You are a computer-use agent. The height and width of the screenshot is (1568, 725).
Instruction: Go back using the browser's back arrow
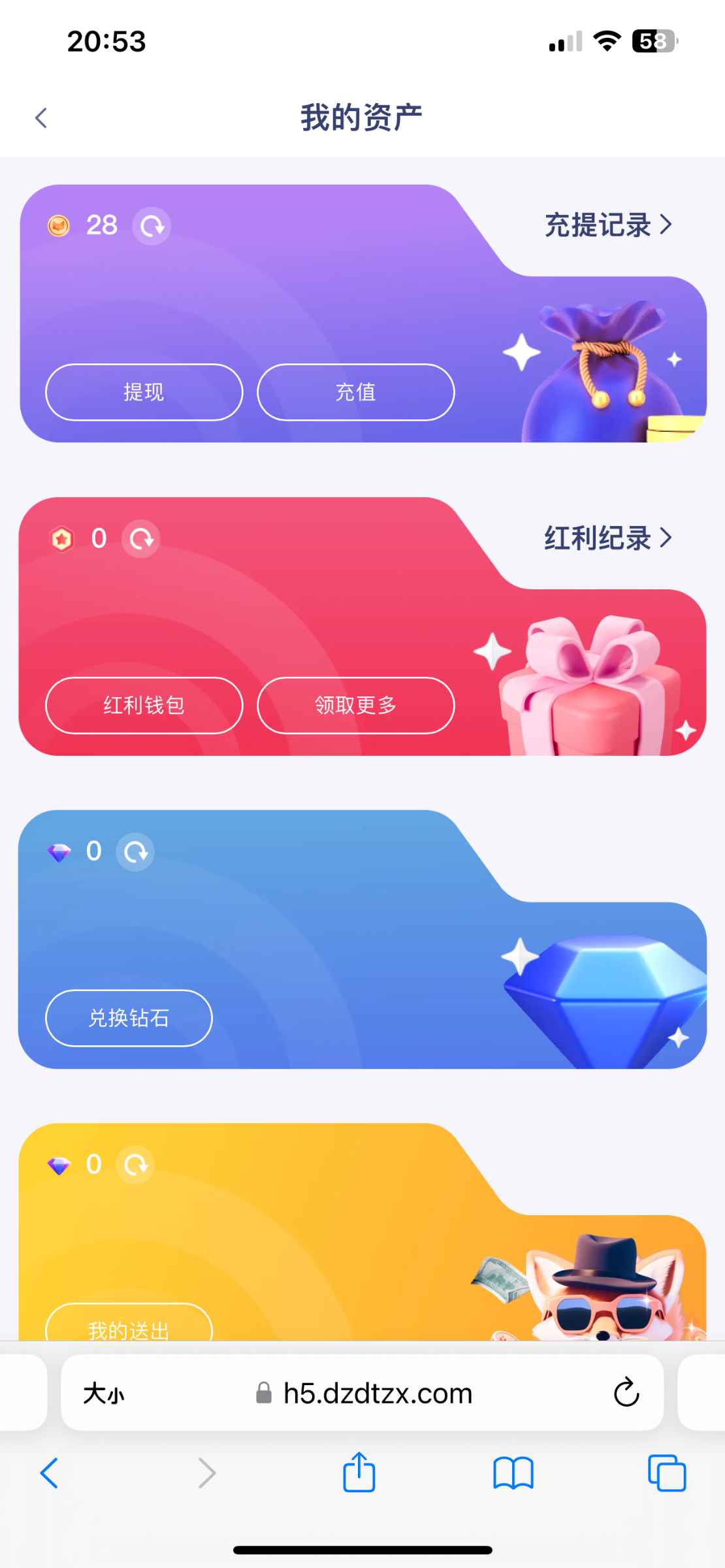coord(50,1473)
